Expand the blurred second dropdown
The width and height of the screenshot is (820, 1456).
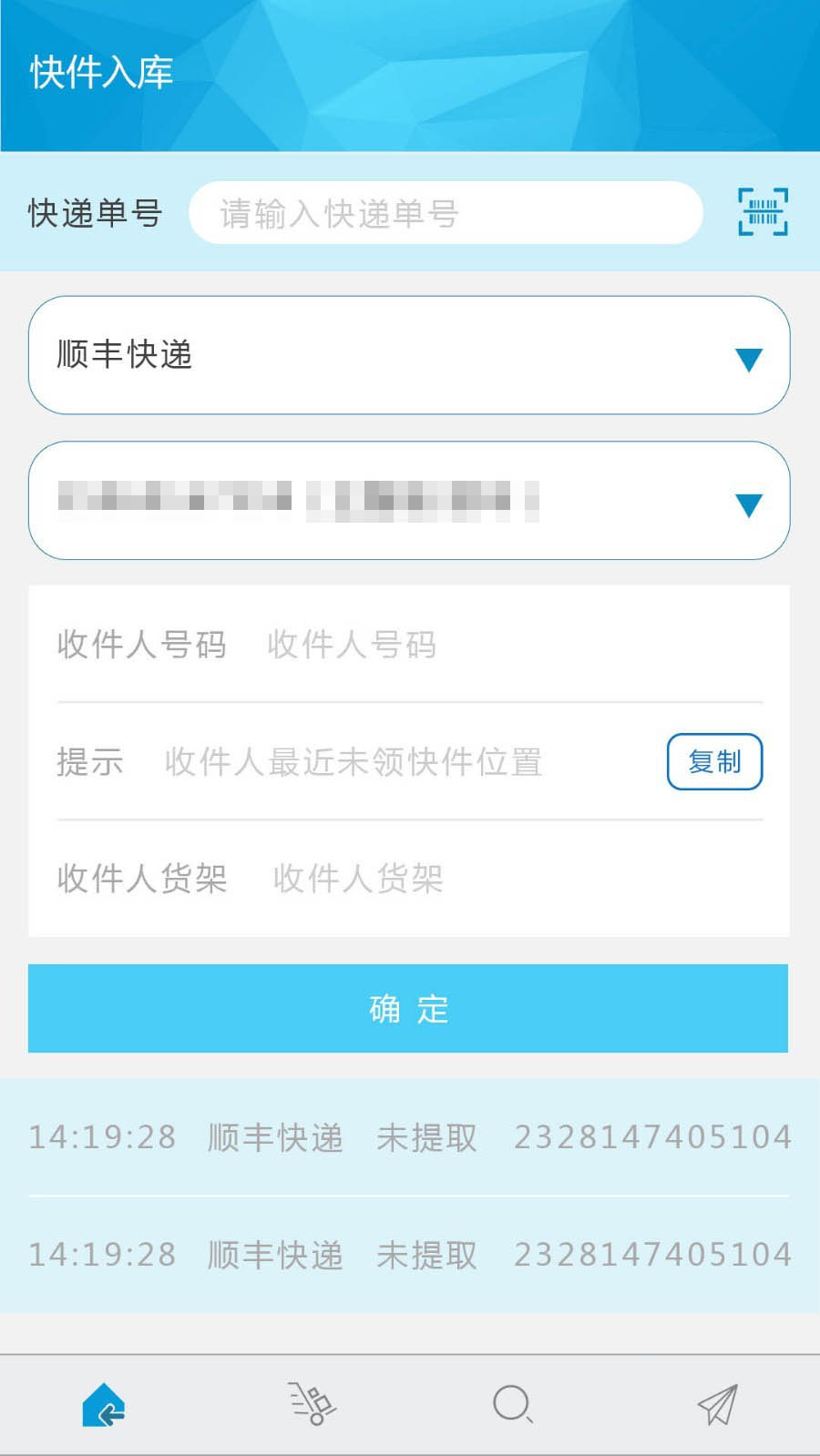[409, 501]
